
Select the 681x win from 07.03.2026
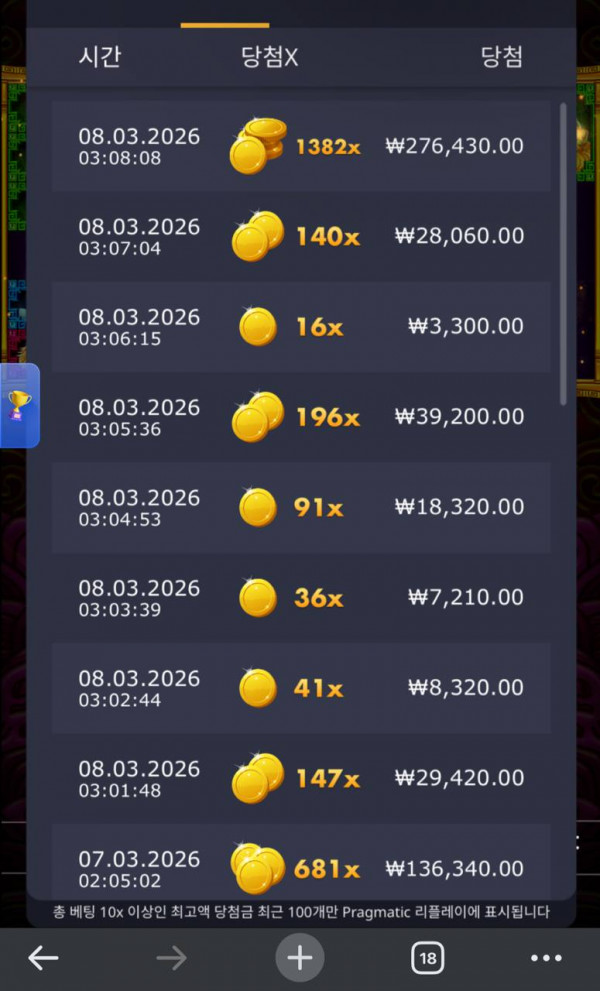[x=300, y=866]
